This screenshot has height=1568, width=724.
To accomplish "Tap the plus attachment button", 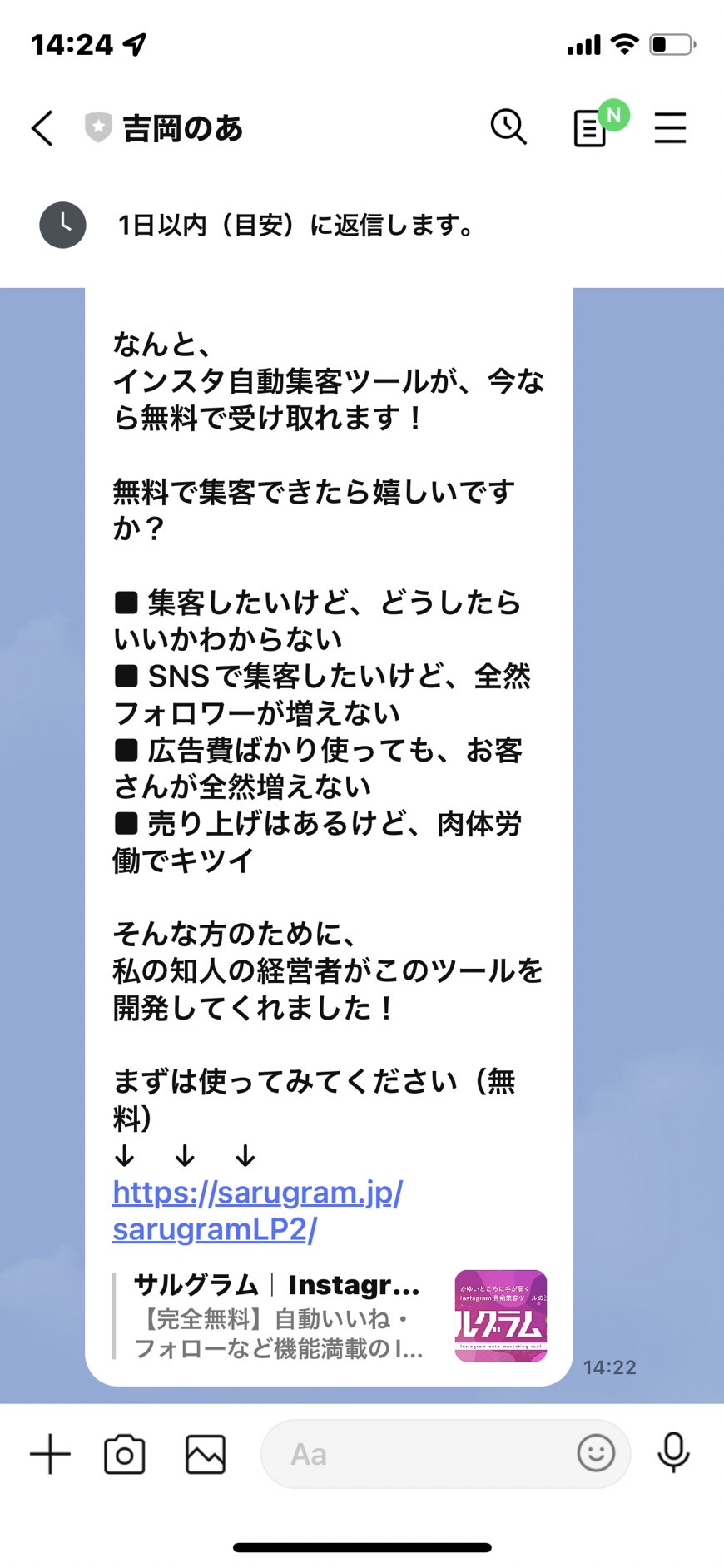I will (x=51, y=1454).
